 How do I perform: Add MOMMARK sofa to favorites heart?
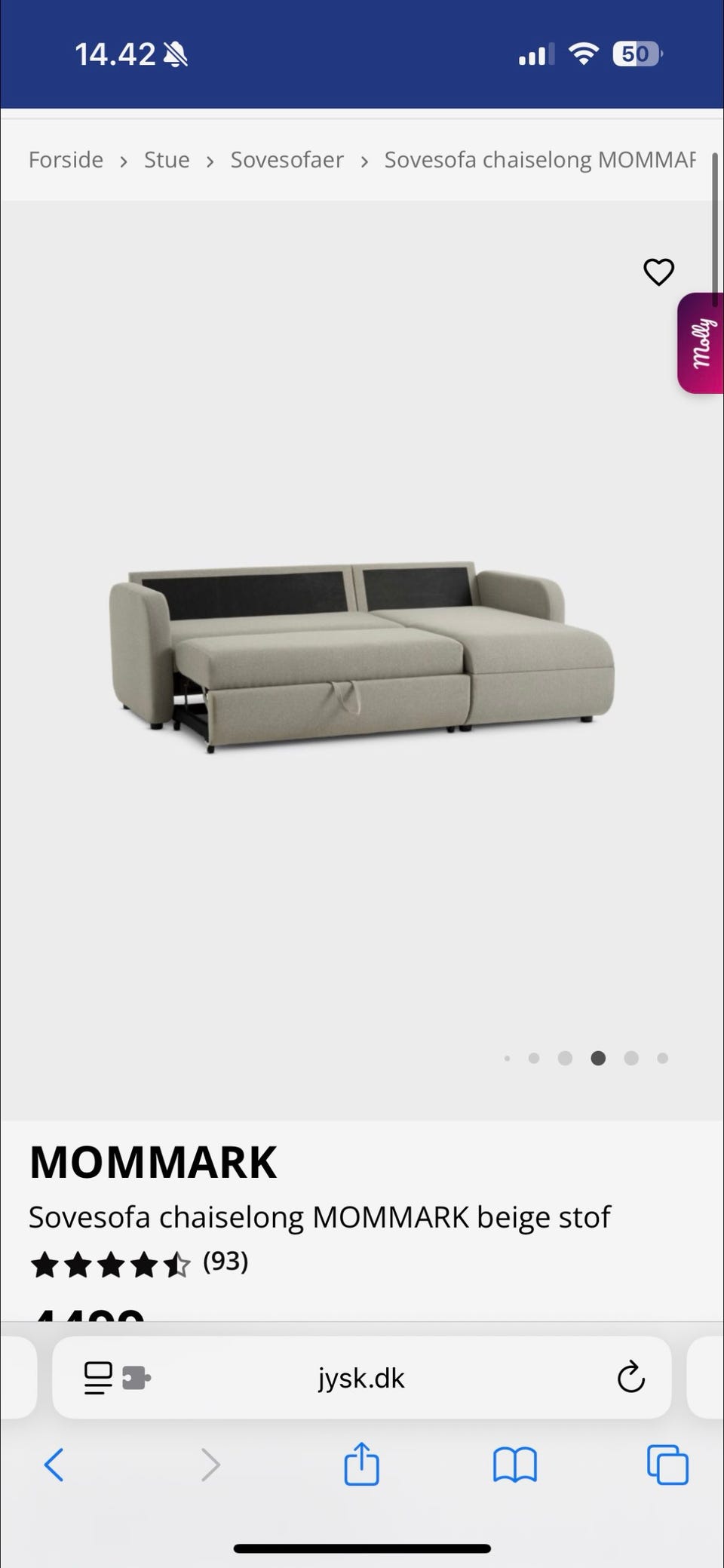click(x=658, y=272)
